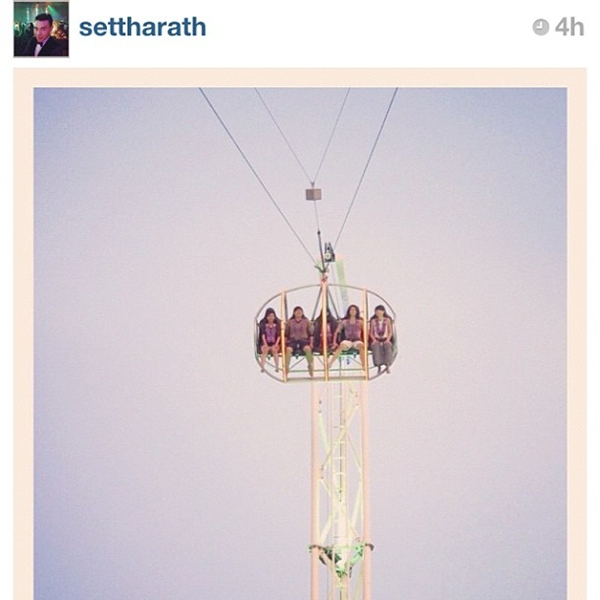
Task: Open the tower ride photo post
Action: coord(300,340)
